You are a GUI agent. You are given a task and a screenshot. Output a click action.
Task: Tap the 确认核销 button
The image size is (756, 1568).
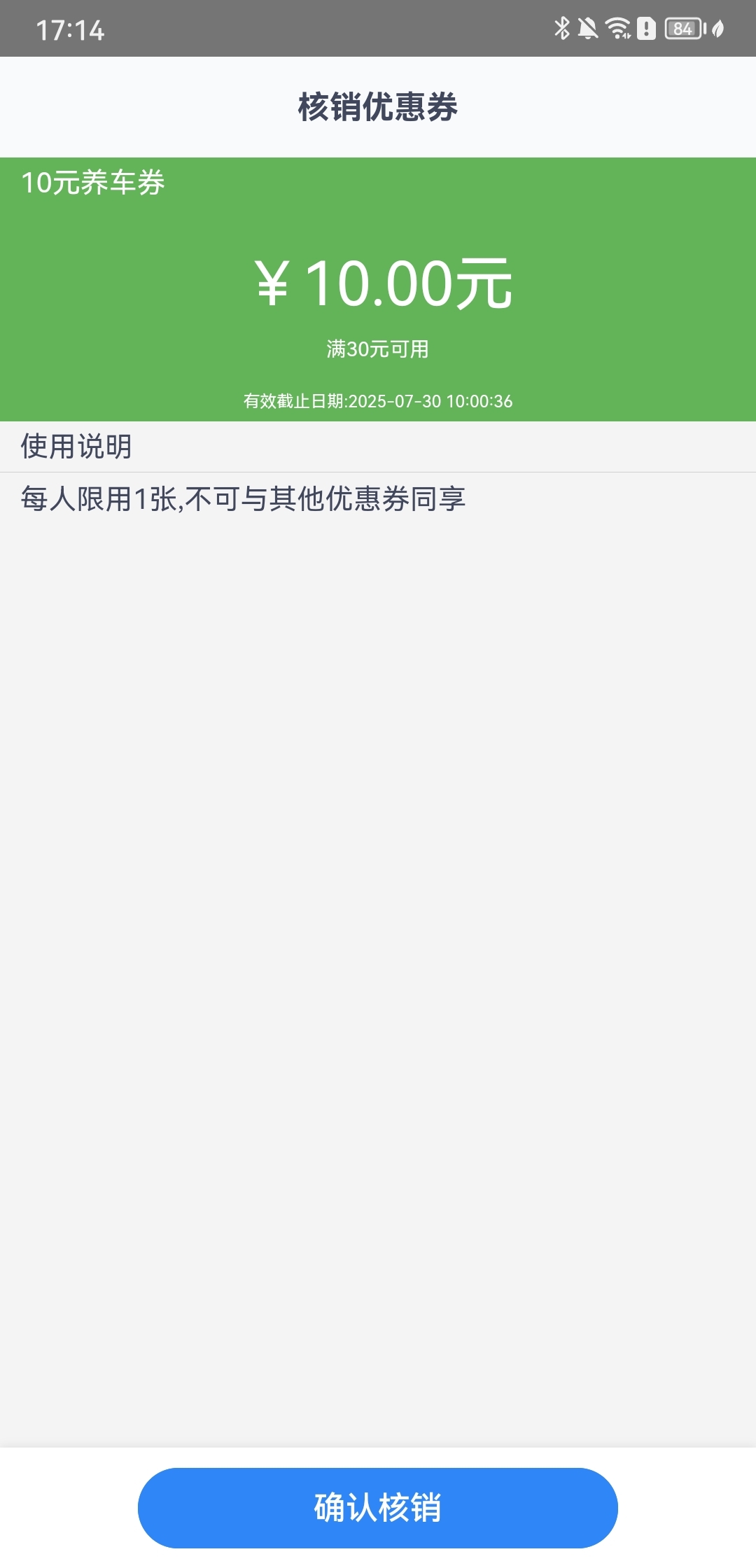[377, 1507]
